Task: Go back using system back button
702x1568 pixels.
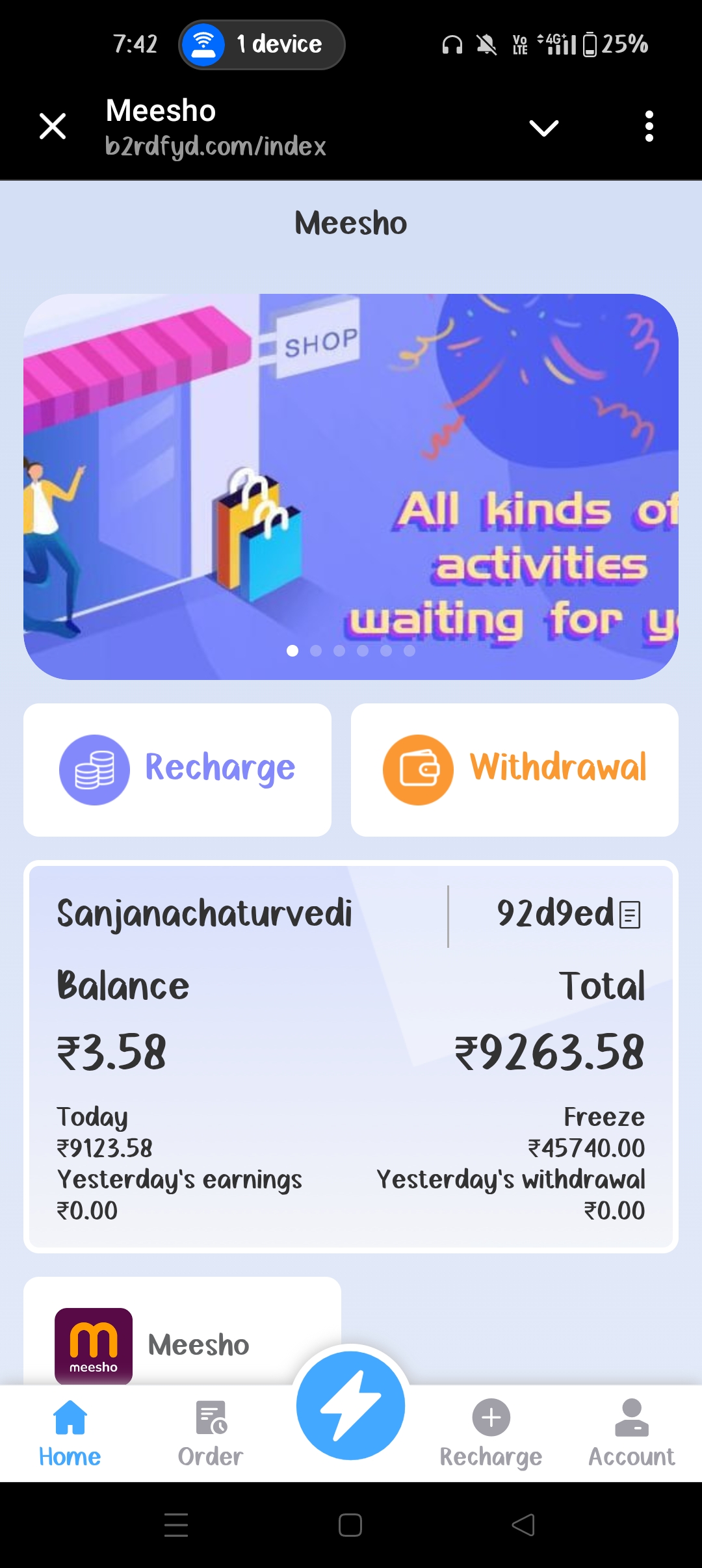Action: [x=524, y=1524]
